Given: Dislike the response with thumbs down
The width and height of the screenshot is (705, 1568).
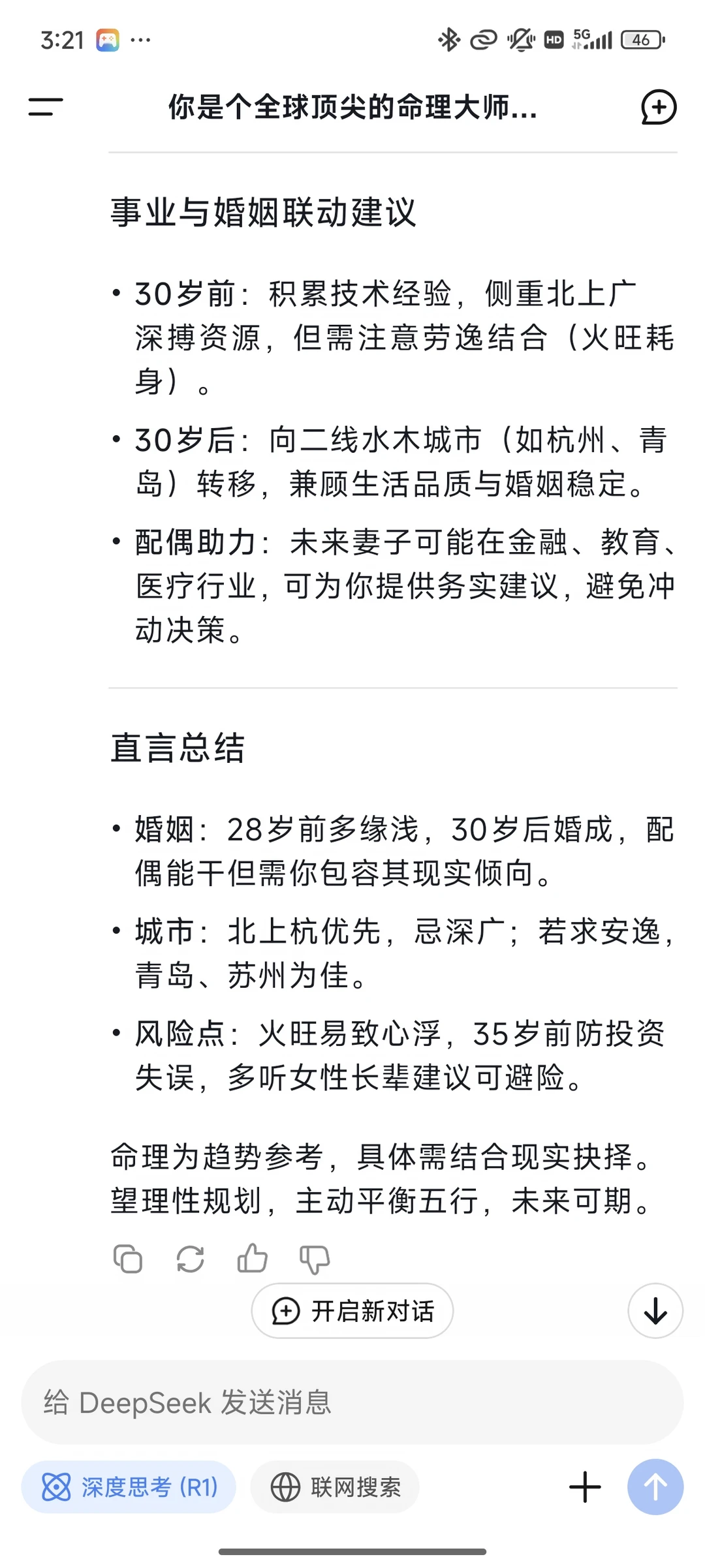Looking at the screenshot, I should [315, 1259].
